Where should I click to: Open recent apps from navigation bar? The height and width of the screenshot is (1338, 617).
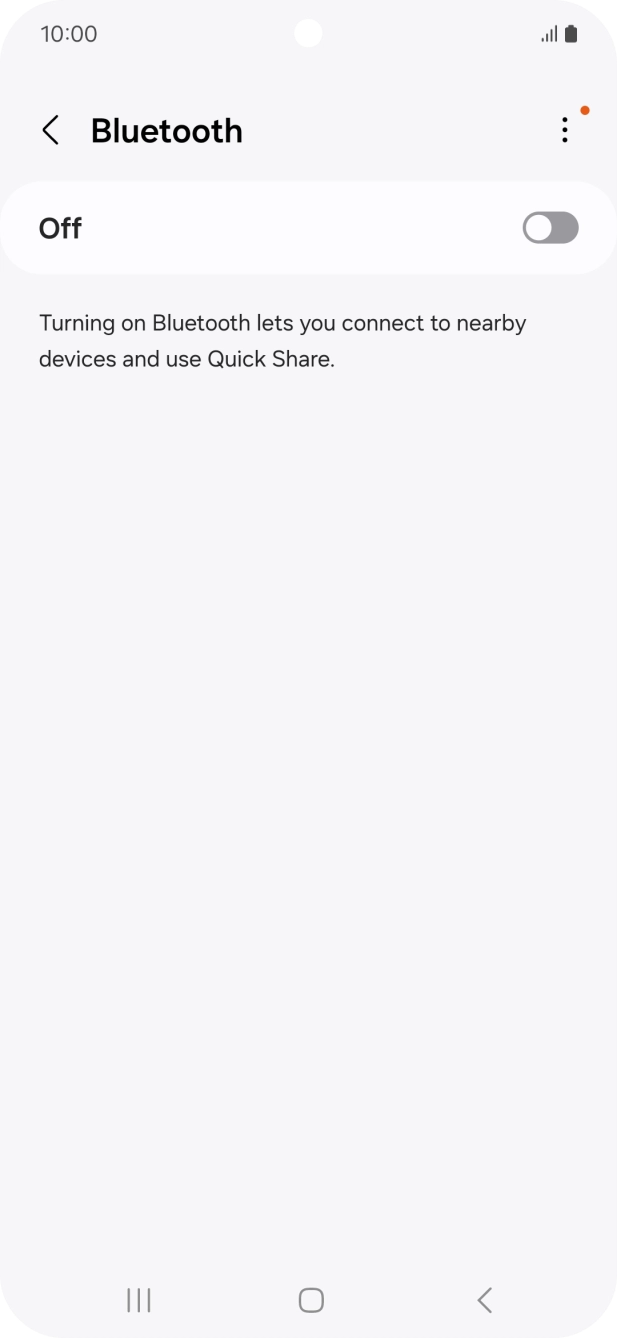139,1299
